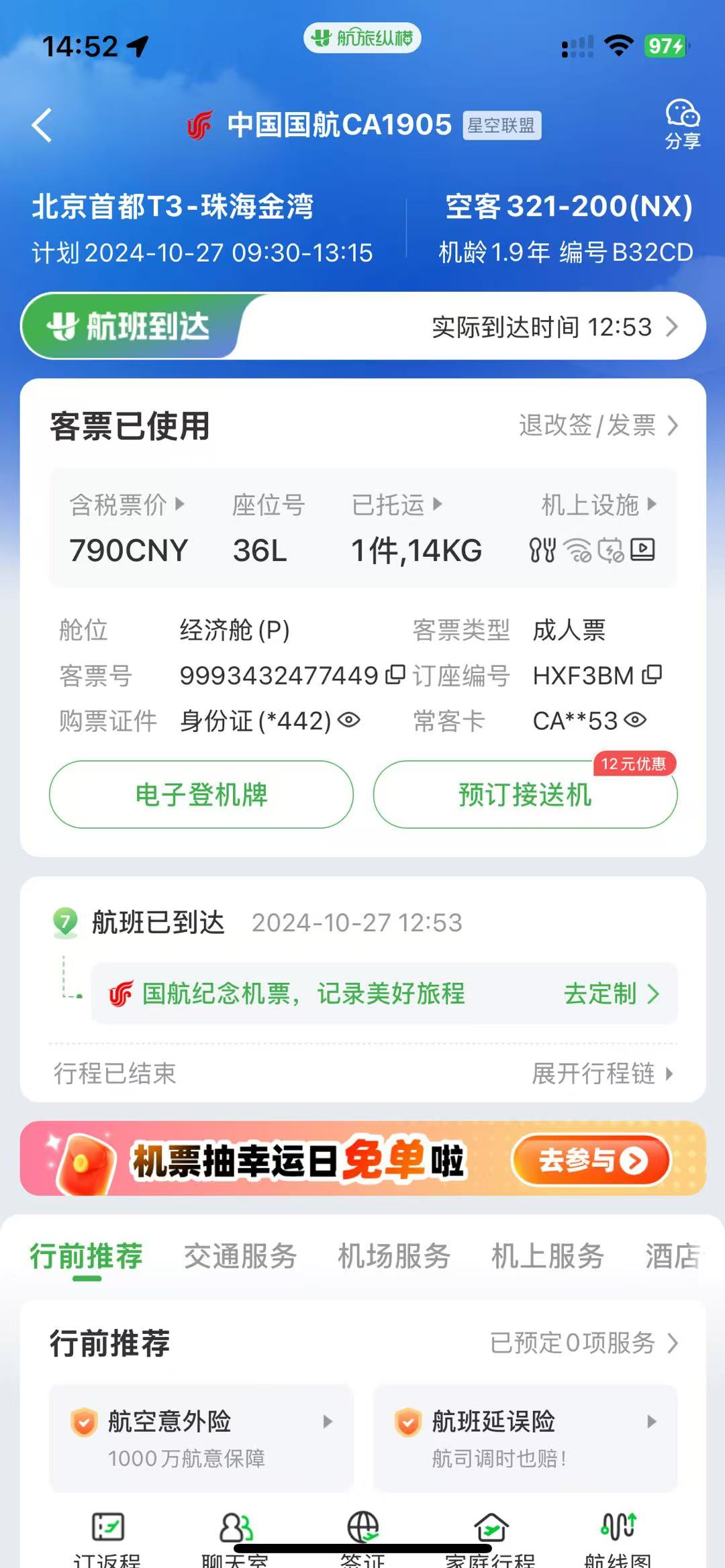Expand the trip chain 展开行程链
Image resolution: width=725 pixels, height=1568 pixels.
click(601, 1074)
